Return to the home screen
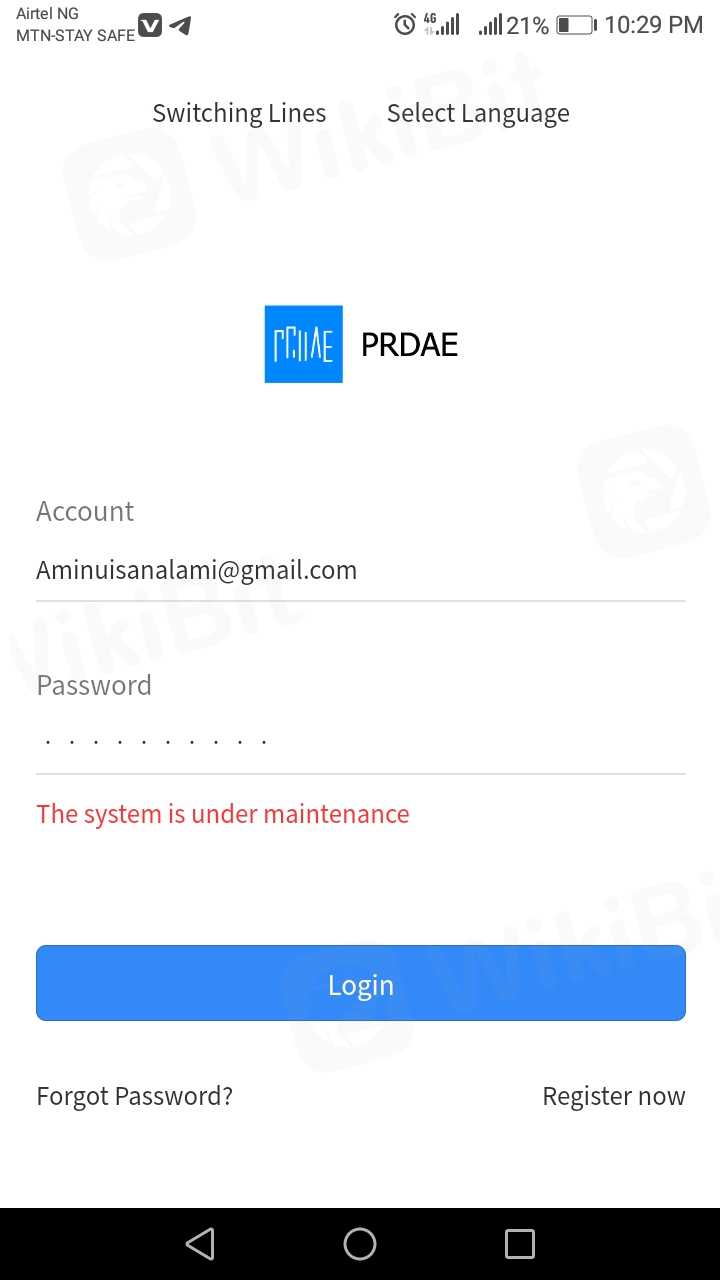 click(360, 1244)
